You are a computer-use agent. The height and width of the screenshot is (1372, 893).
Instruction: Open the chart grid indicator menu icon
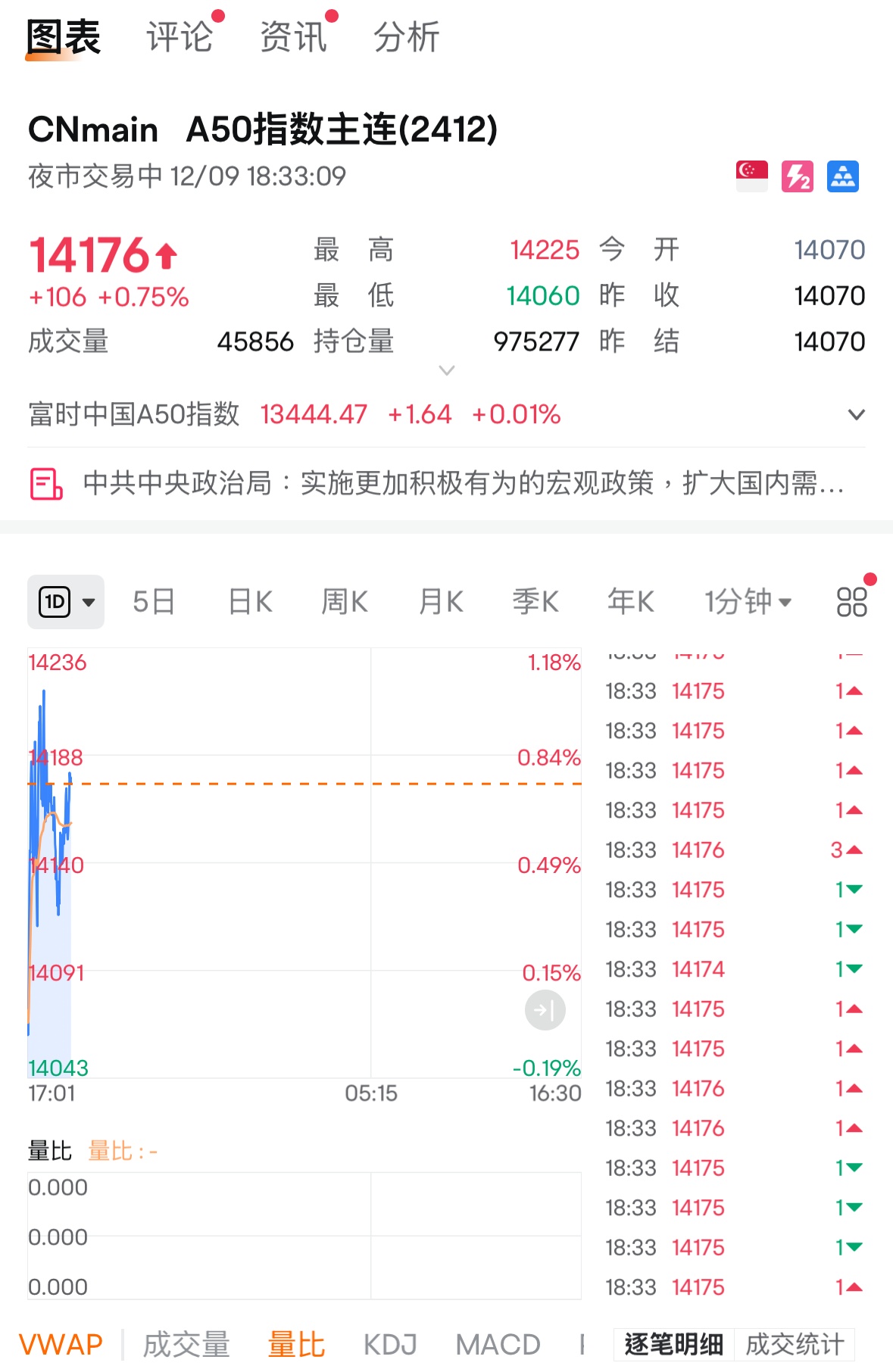[x=851, y=600]
